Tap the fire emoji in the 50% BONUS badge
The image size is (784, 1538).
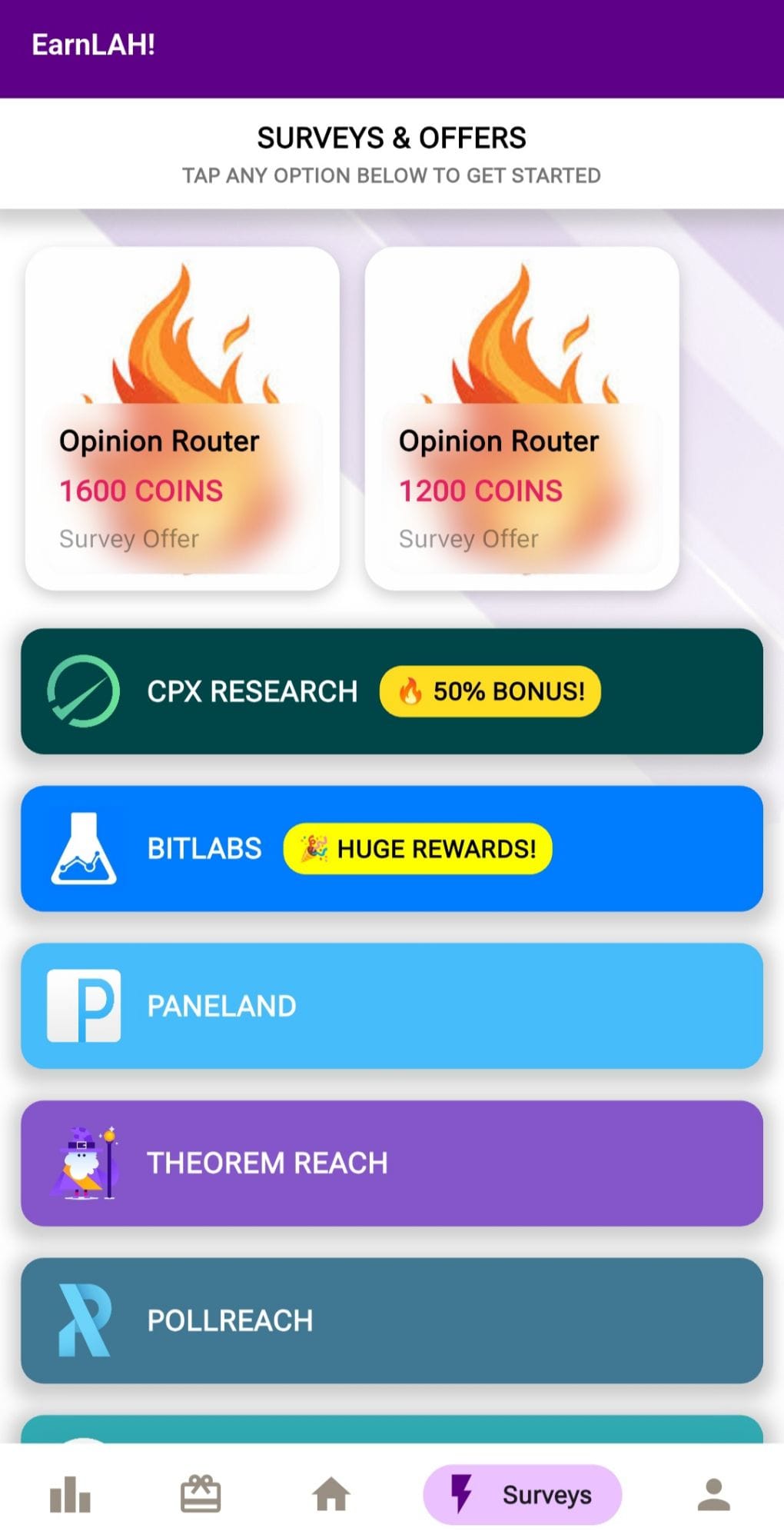click(411, 691)
